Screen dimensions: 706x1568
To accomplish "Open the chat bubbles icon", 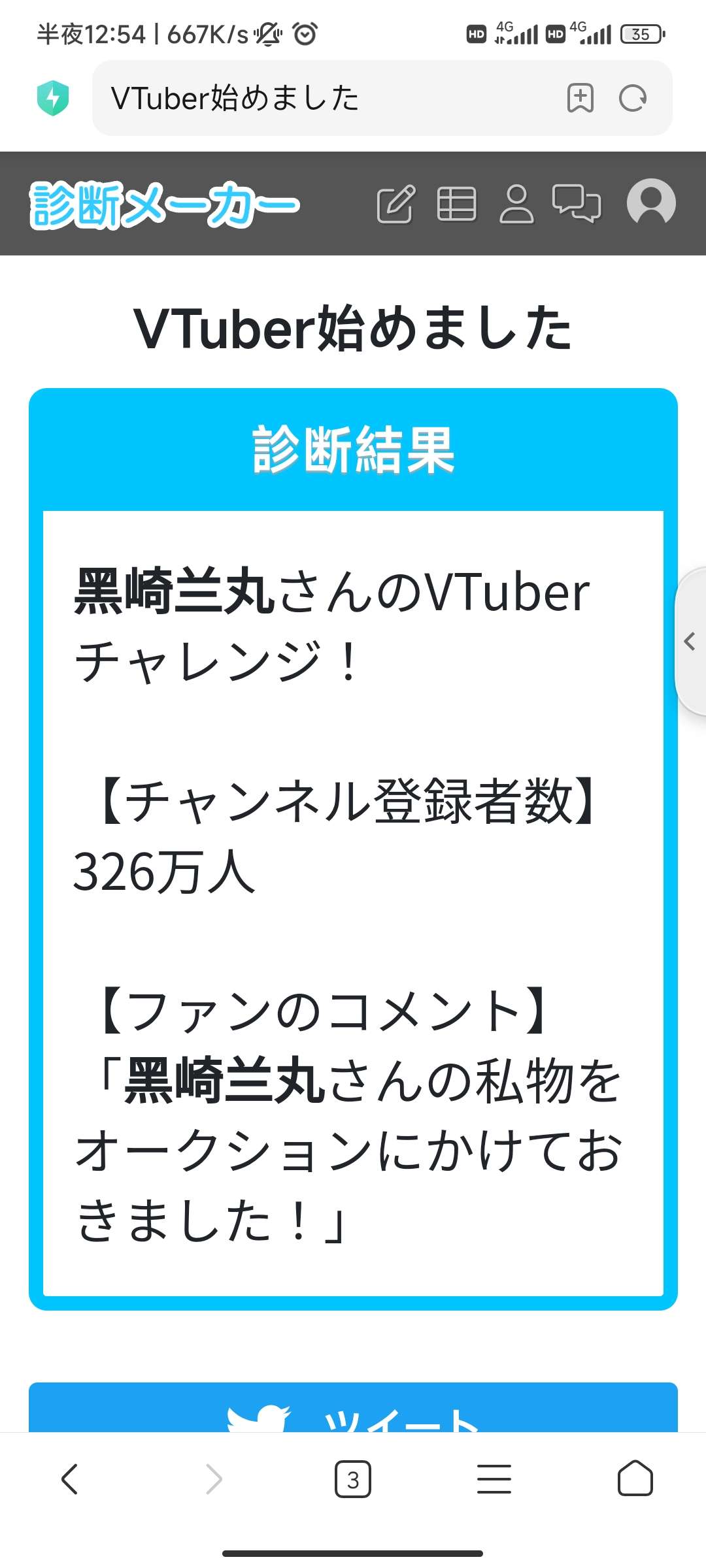I will tap(577, 204).
